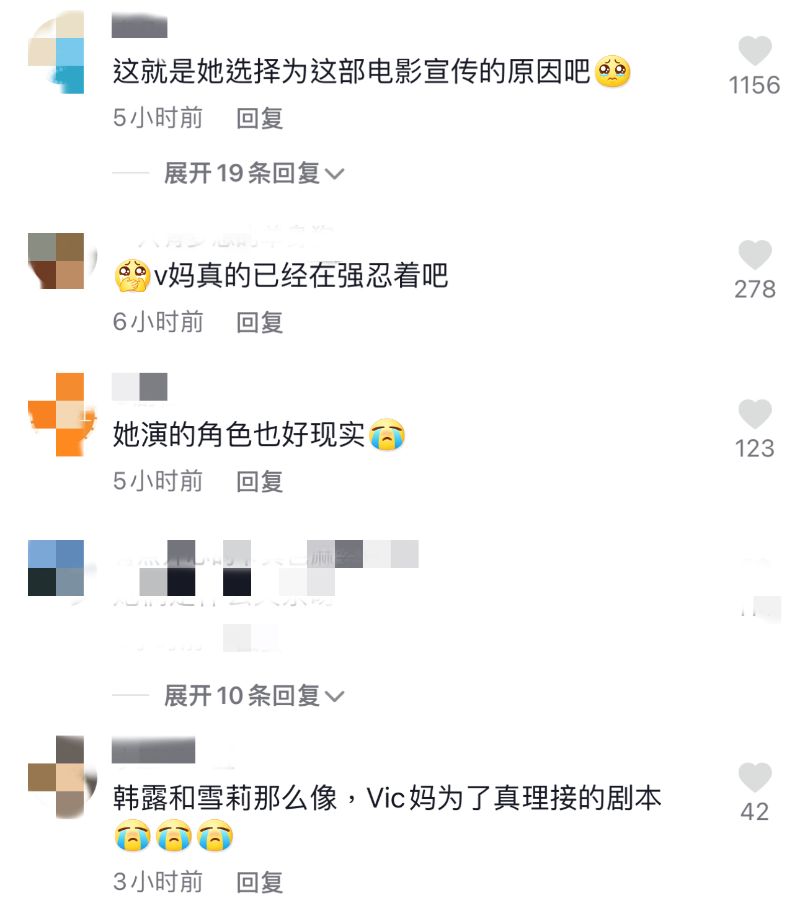
Task: Expand the 19 replies
Action: [254, 174]
